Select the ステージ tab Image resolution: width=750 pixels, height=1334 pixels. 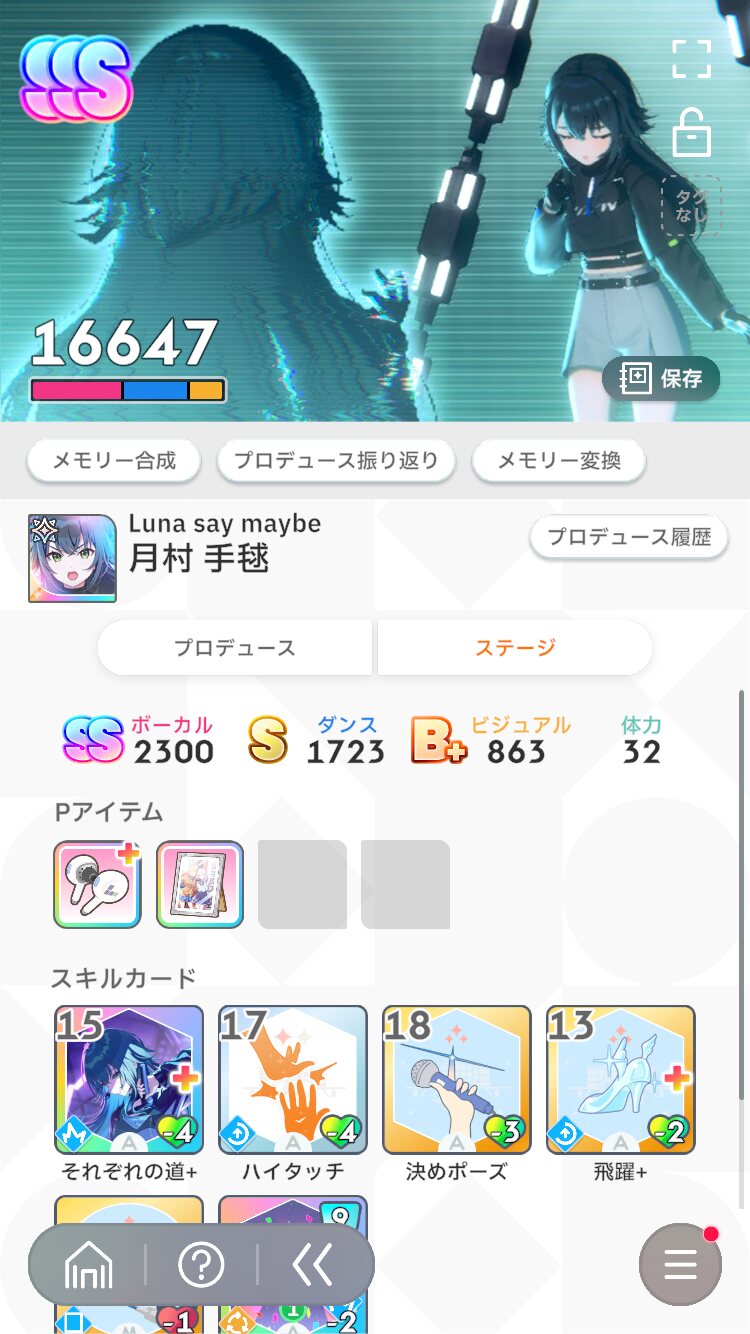[515, 647]
